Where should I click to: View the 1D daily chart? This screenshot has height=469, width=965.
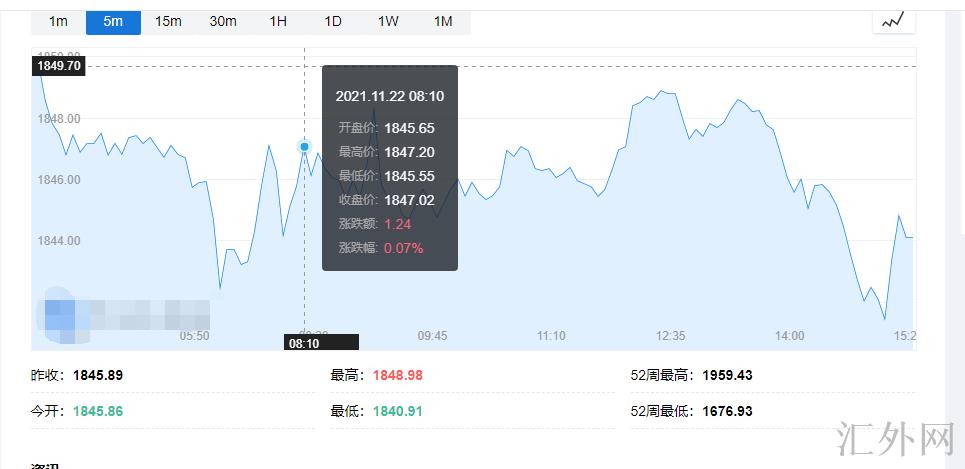[x=333, y=21]
